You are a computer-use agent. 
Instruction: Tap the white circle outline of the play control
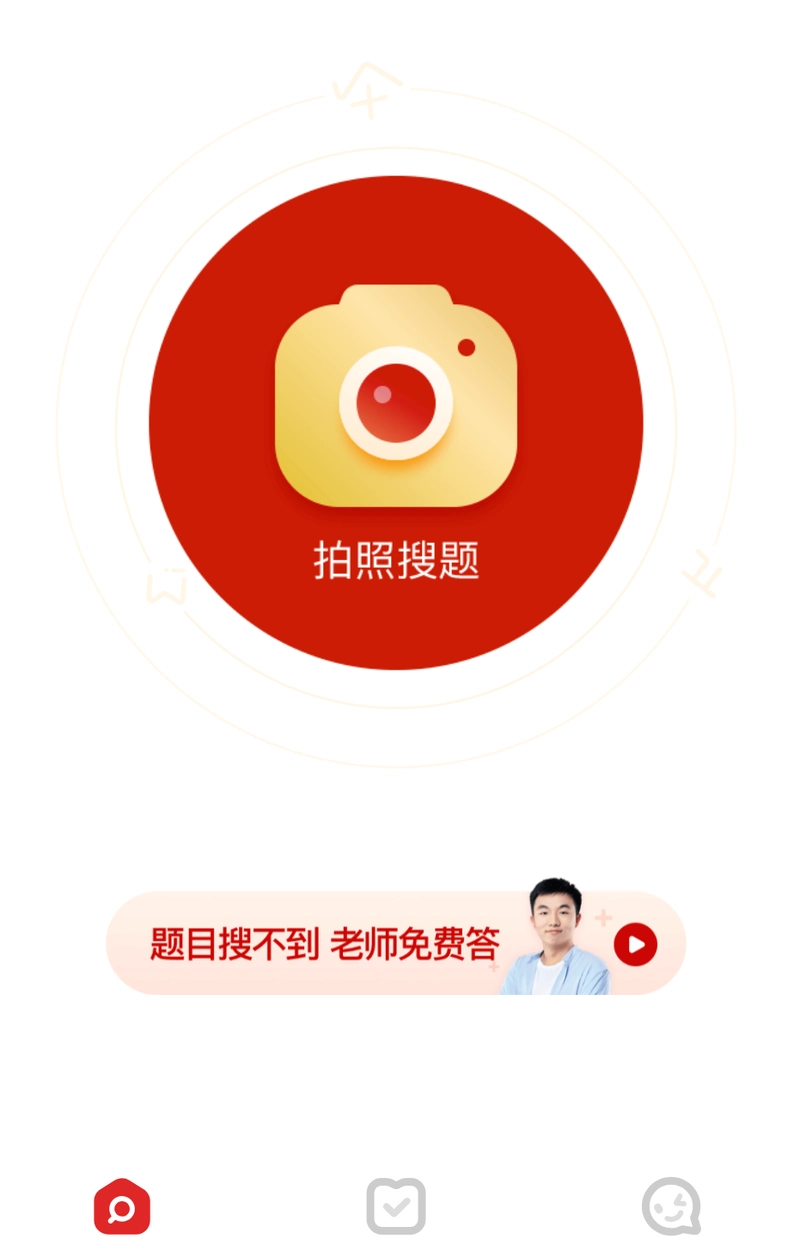(x=637, y=943)
